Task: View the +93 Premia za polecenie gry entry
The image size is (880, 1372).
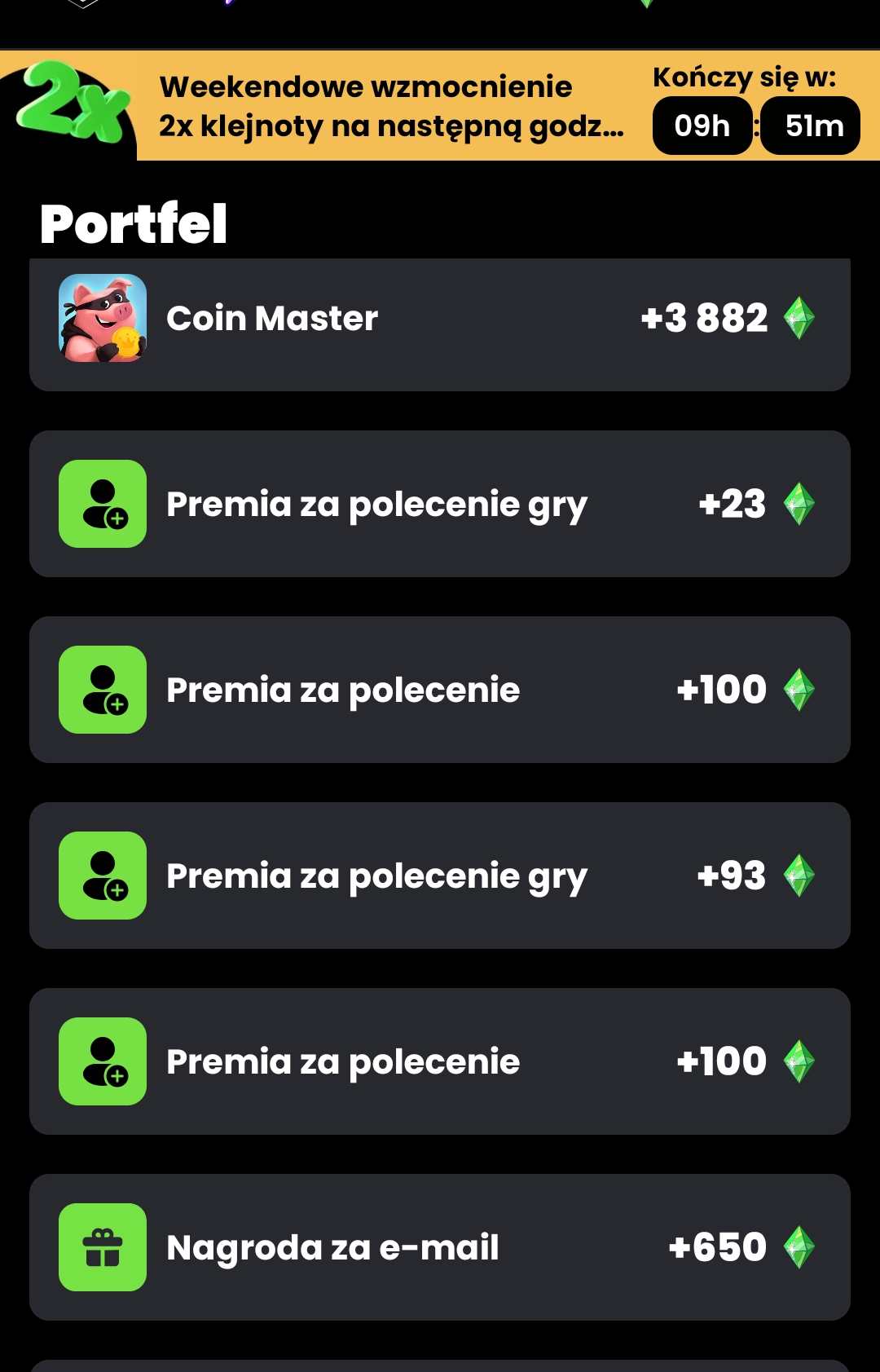Action: click(x=440, y=876)
